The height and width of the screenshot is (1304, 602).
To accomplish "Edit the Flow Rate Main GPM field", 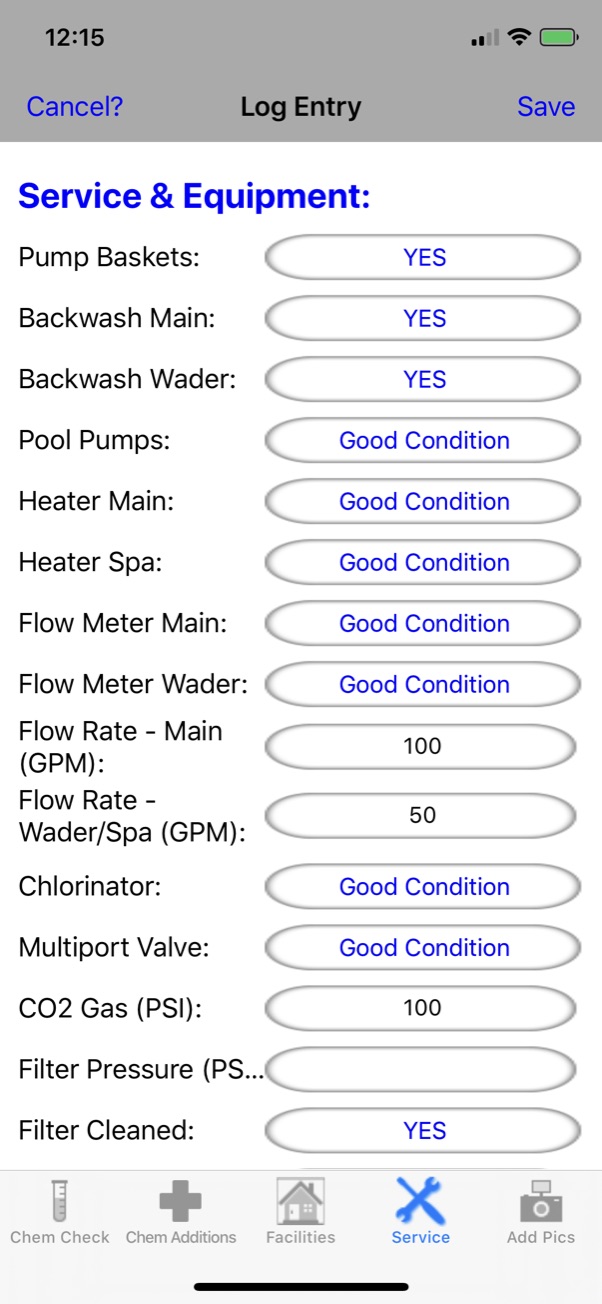I will [x=421, y=747].
